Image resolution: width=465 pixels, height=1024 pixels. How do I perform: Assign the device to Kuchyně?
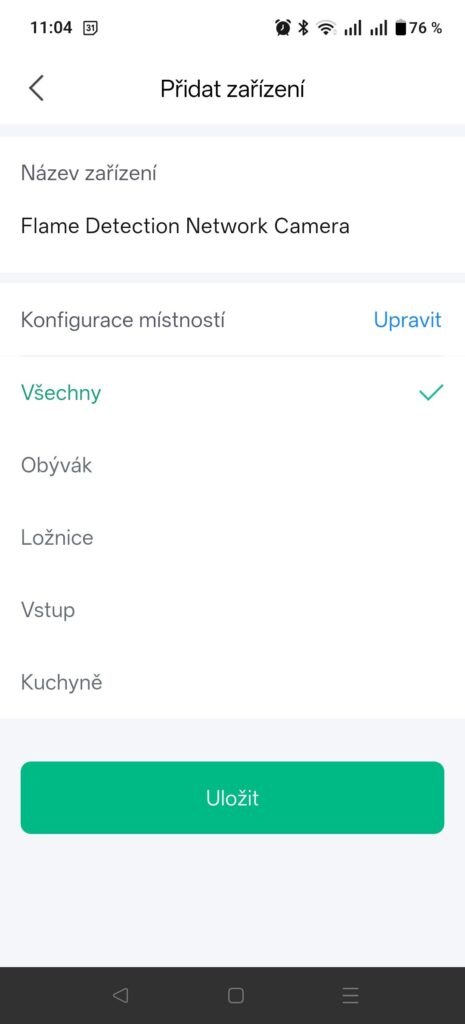click(x=232, y=682)
